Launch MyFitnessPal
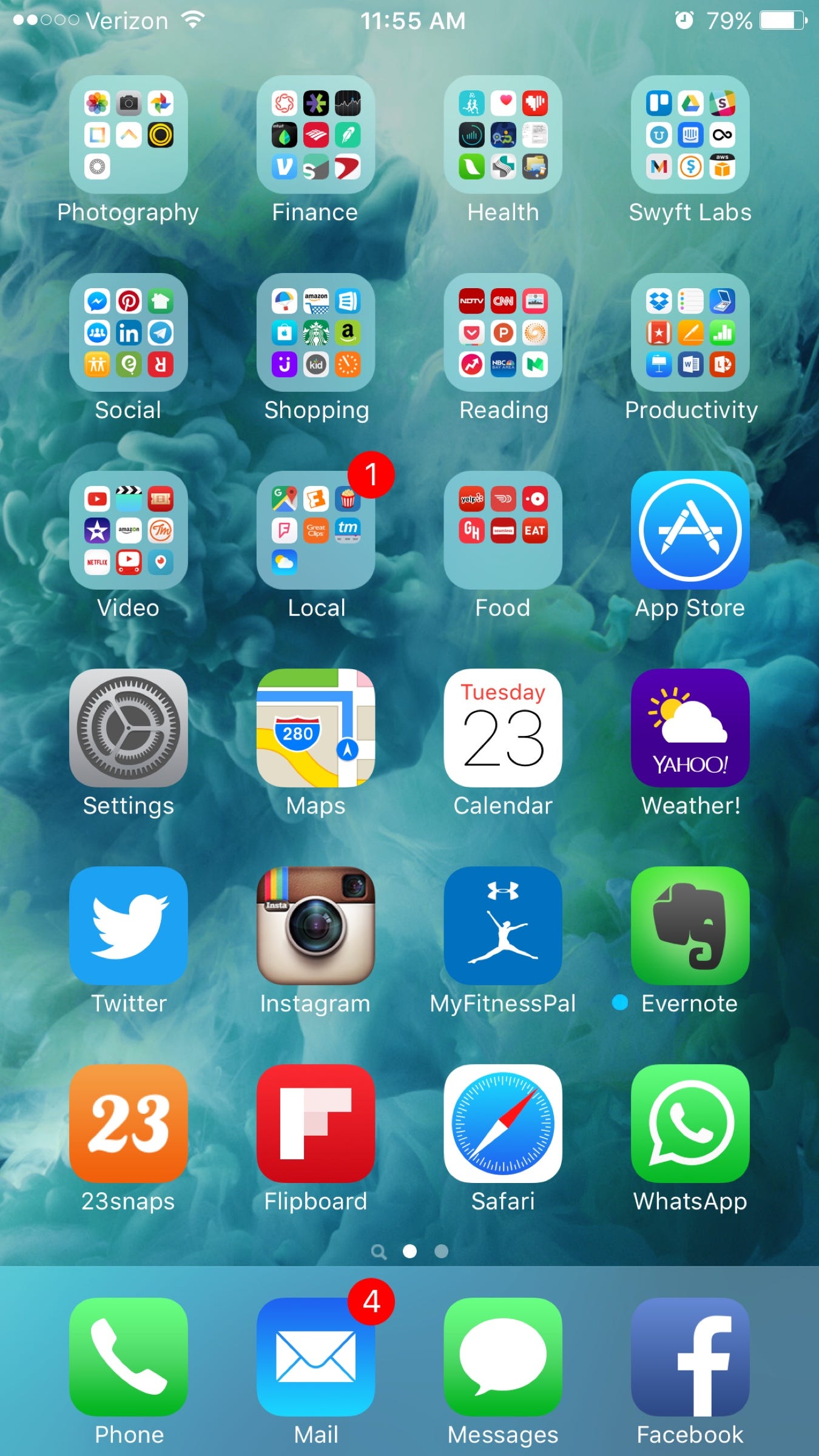This screenshot has width=819, height=1456. pyautogui.click(x=503, y=926)
